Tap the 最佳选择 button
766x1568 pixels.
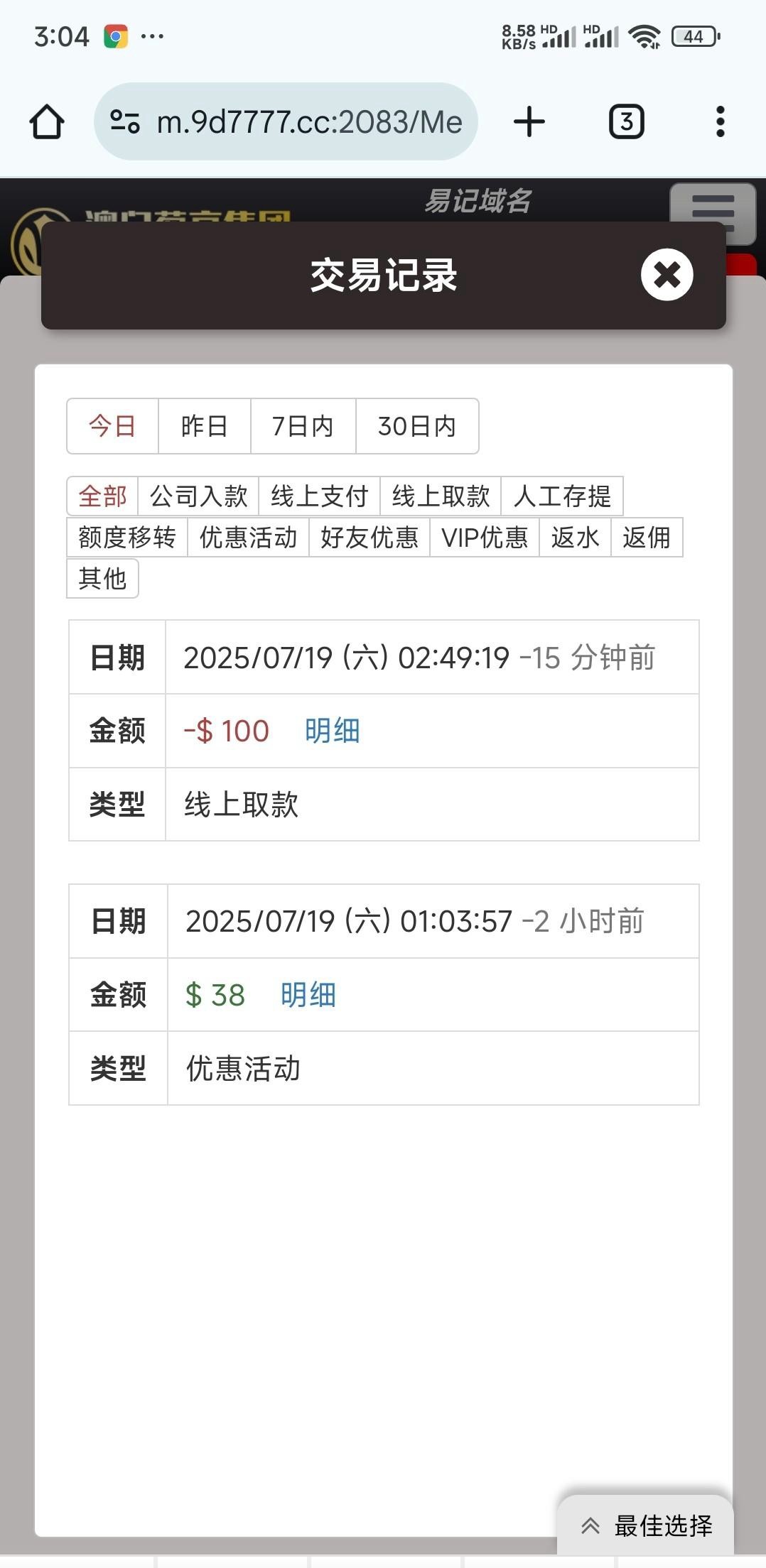click(646, 1525)
